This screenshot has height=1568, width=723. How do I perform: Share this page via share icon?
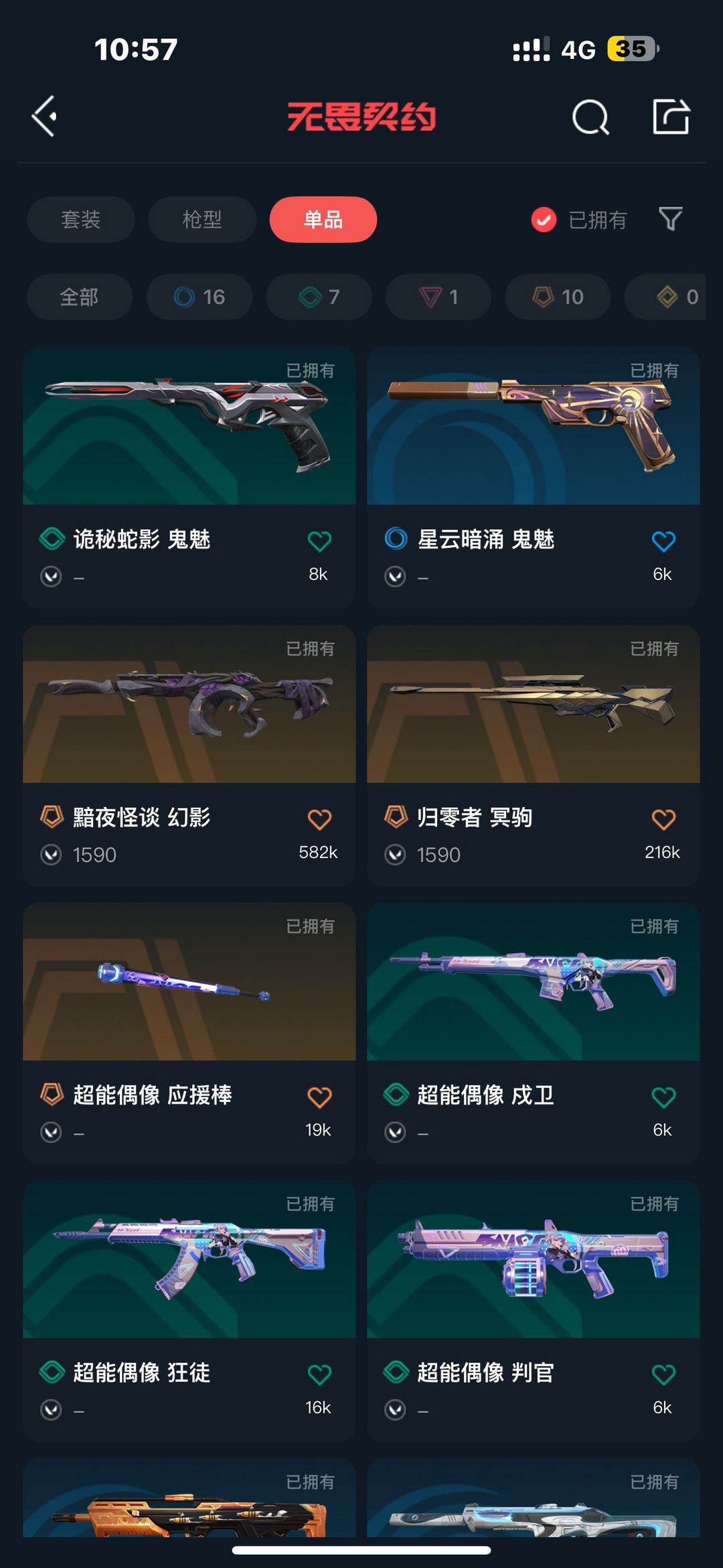coord(671,117)
